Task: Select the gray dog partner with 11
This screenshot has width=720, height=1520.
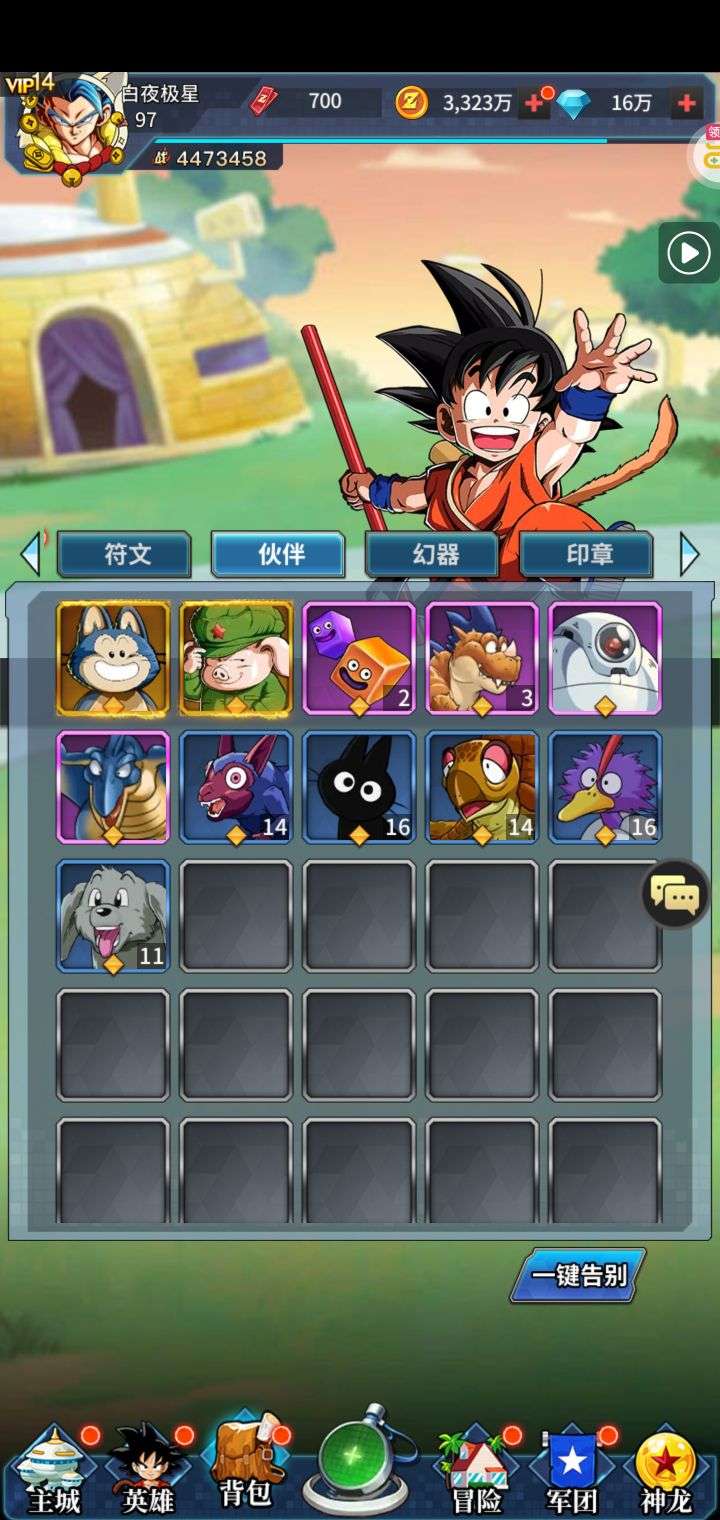Action: click(113, 915)
